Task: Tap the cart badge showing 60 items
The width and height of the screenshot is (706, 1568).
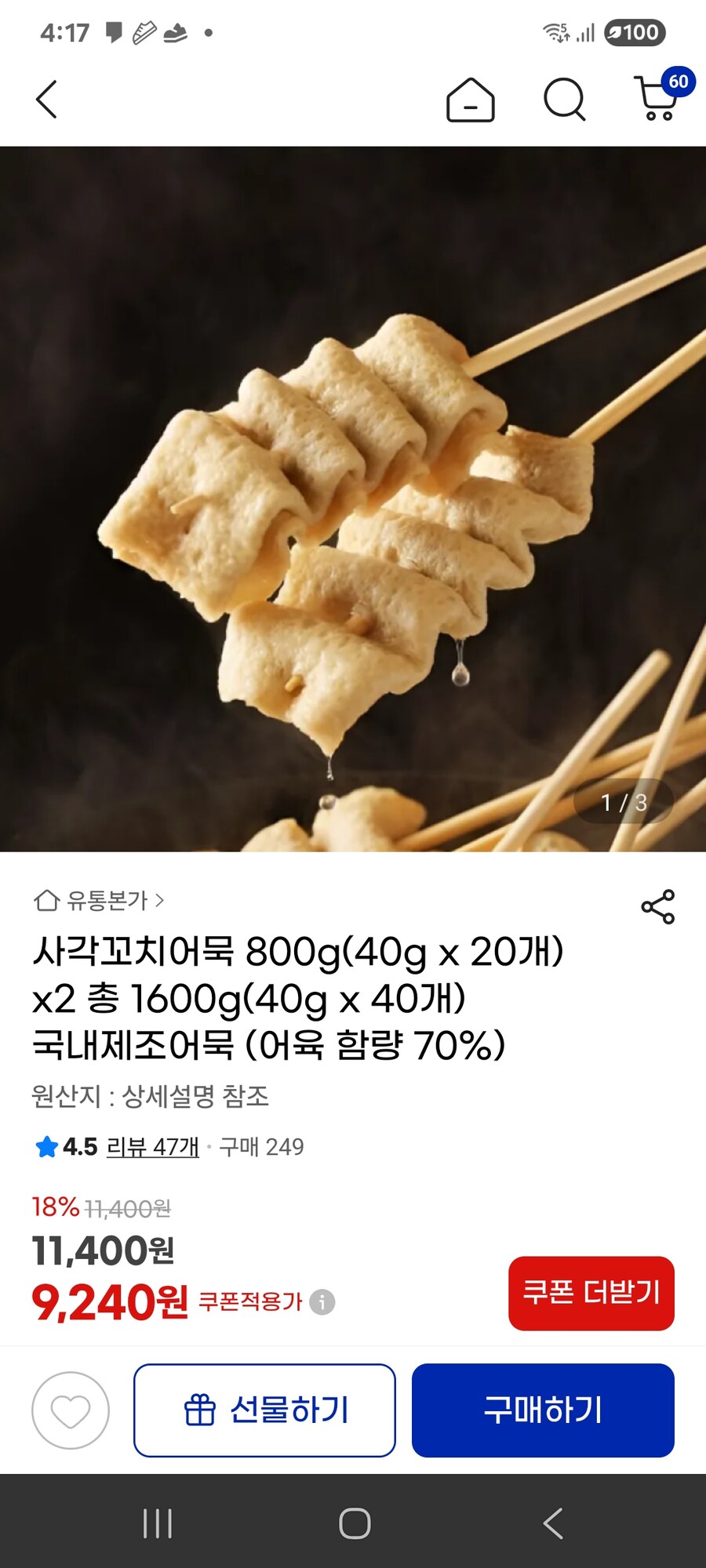Action: [676, 80]
